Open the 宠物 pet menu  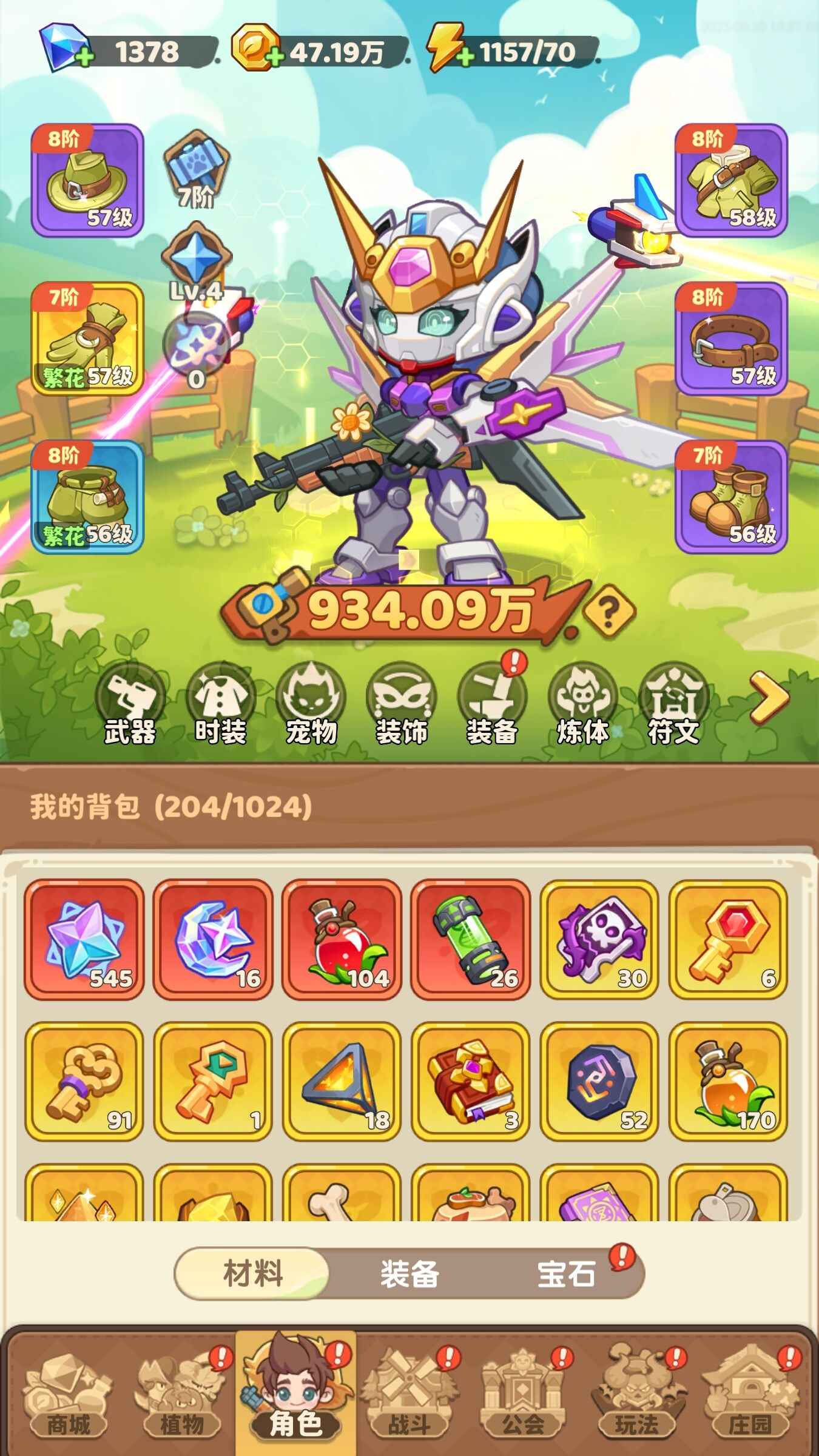[311, 705]
